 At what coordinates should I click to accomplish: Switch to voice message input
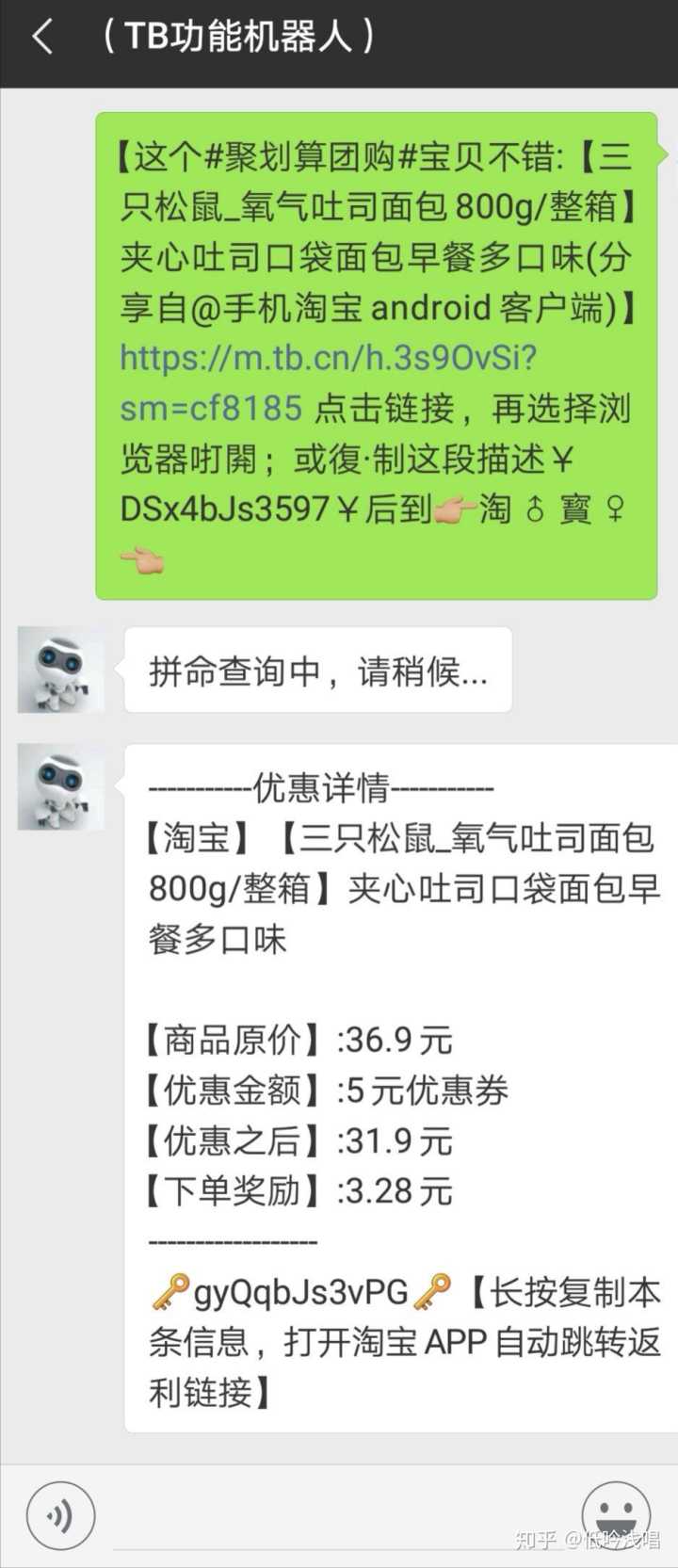coord(60,1515)
